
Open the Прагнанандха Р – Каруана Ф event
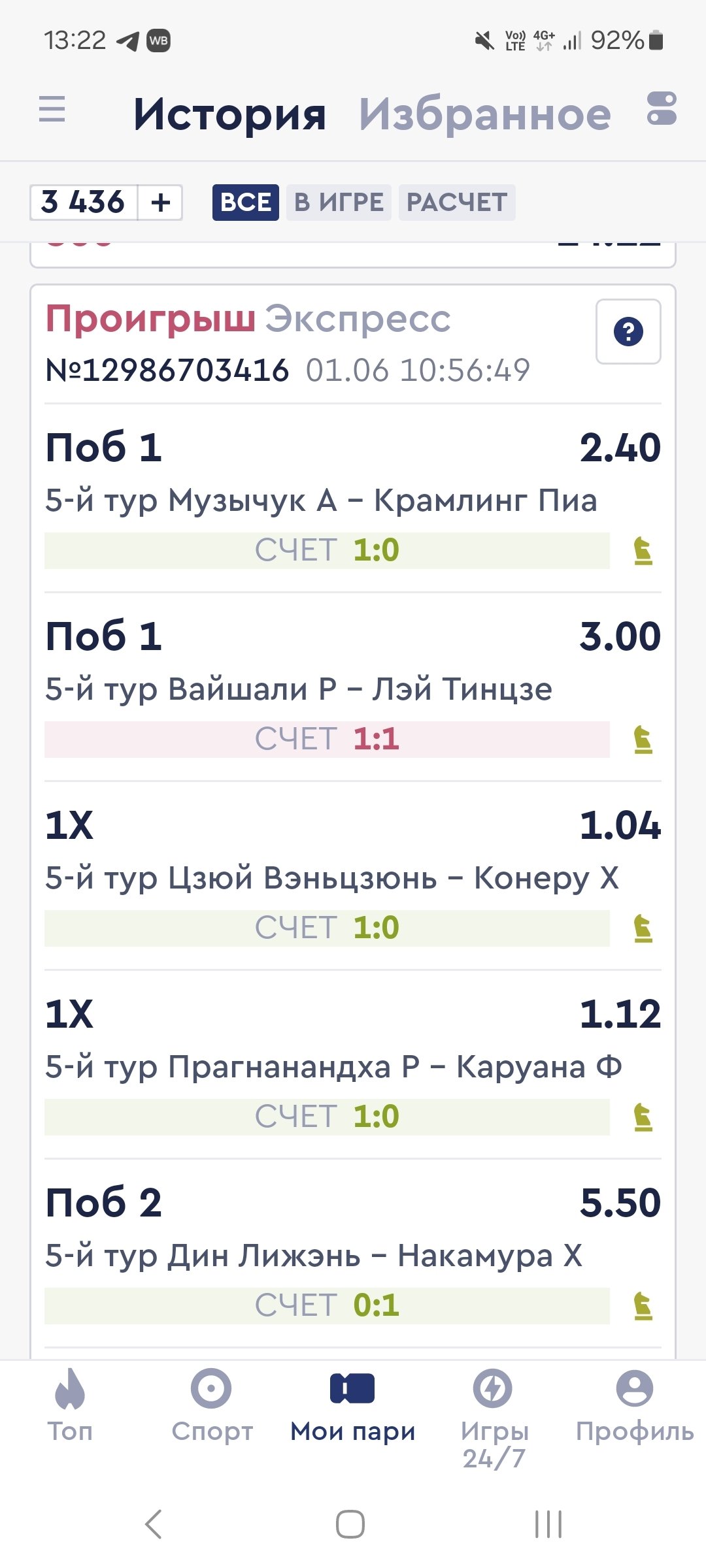[333, 1067]
